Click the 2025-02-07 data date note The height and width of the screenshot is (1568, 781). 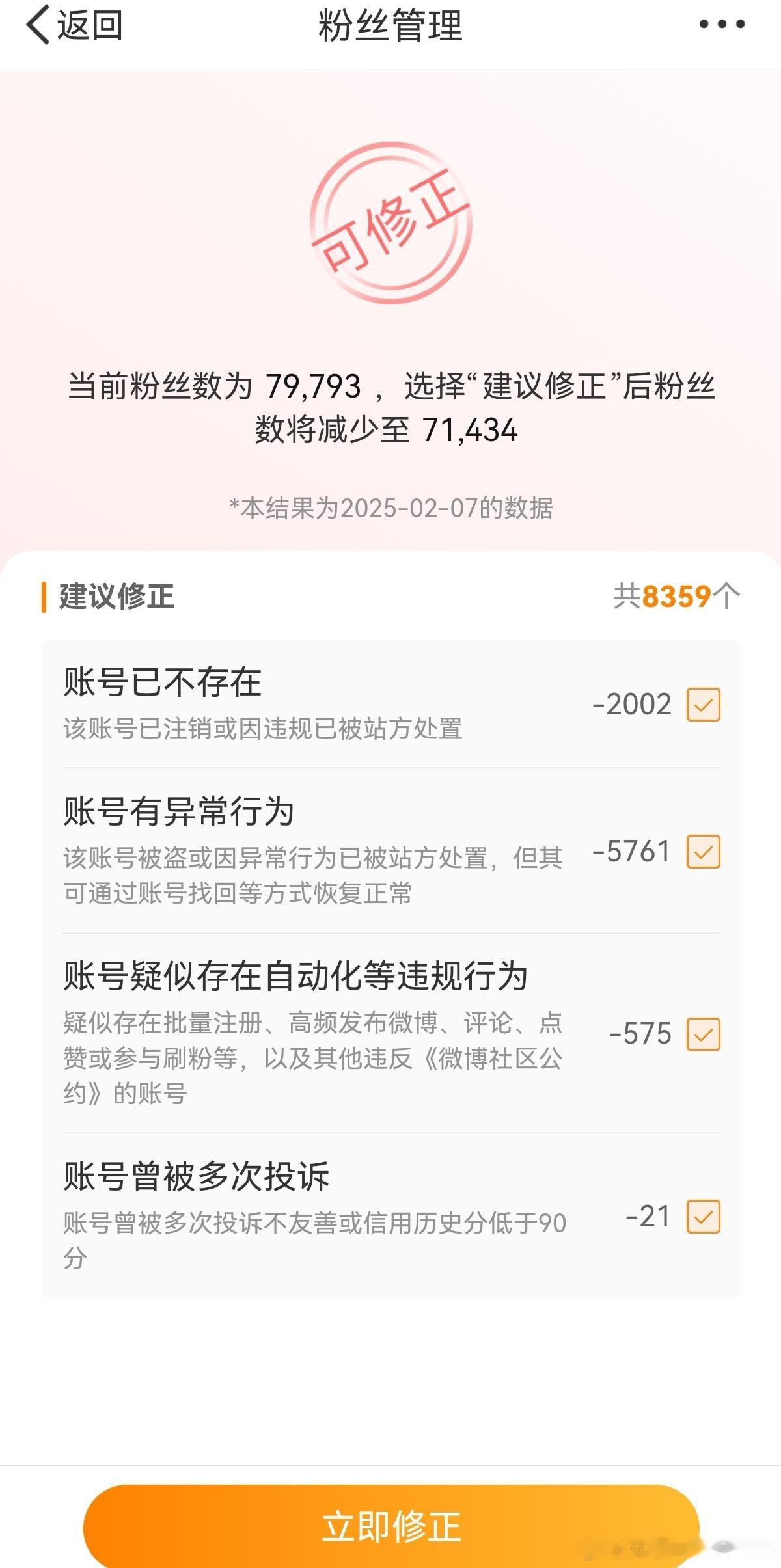click(x=390, y=511)
